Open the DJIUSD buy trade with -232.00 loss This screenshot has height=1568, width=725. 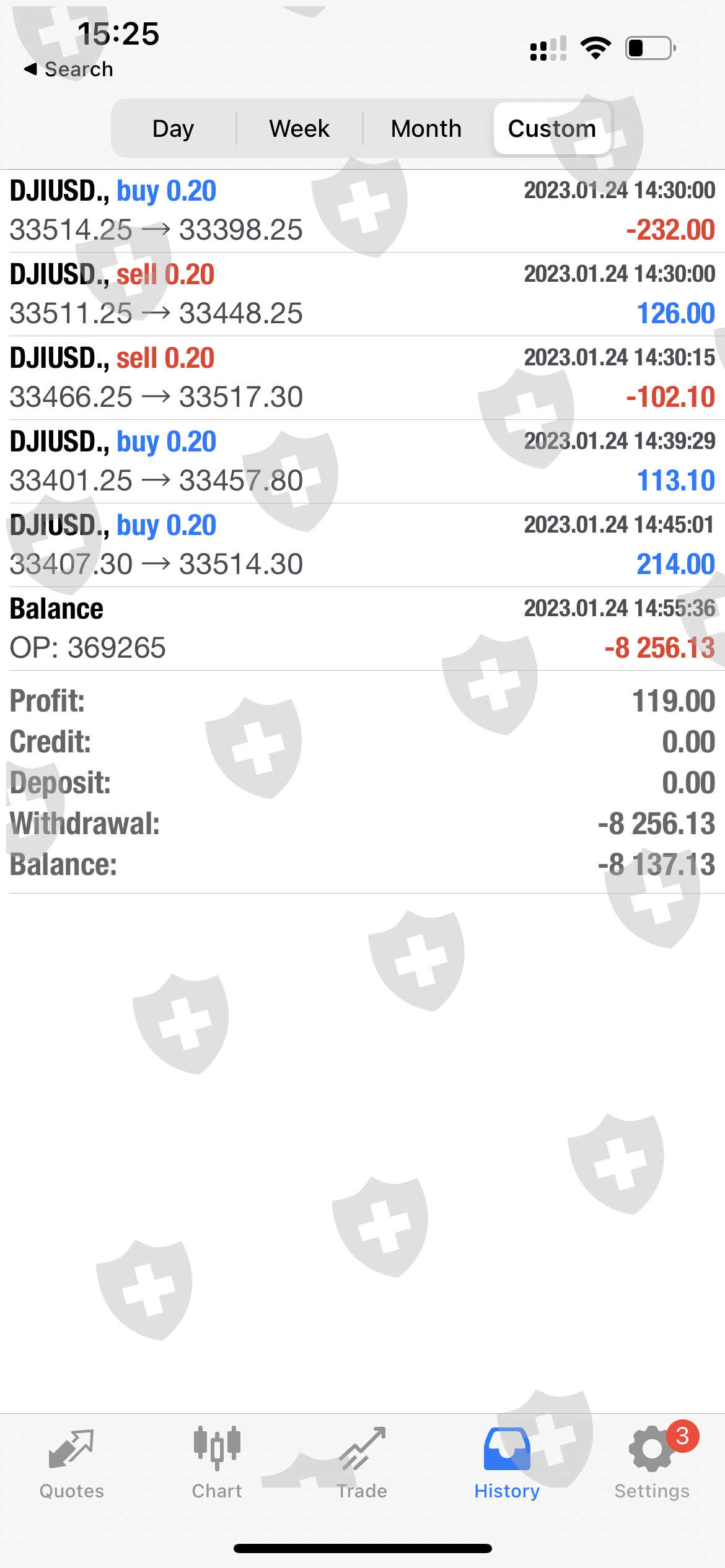click(x=362, y=211)
